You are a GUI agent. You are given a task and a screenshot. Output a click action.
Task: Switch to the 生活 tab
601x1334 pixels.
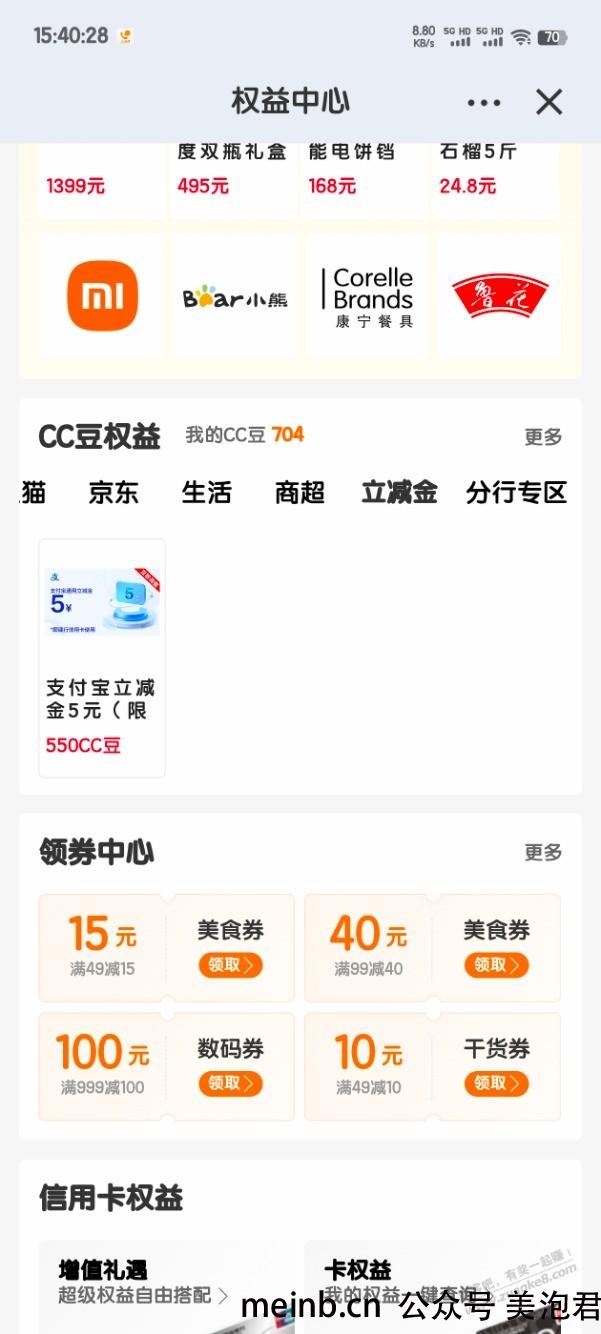pyautogui.click(x=206, y=492)
